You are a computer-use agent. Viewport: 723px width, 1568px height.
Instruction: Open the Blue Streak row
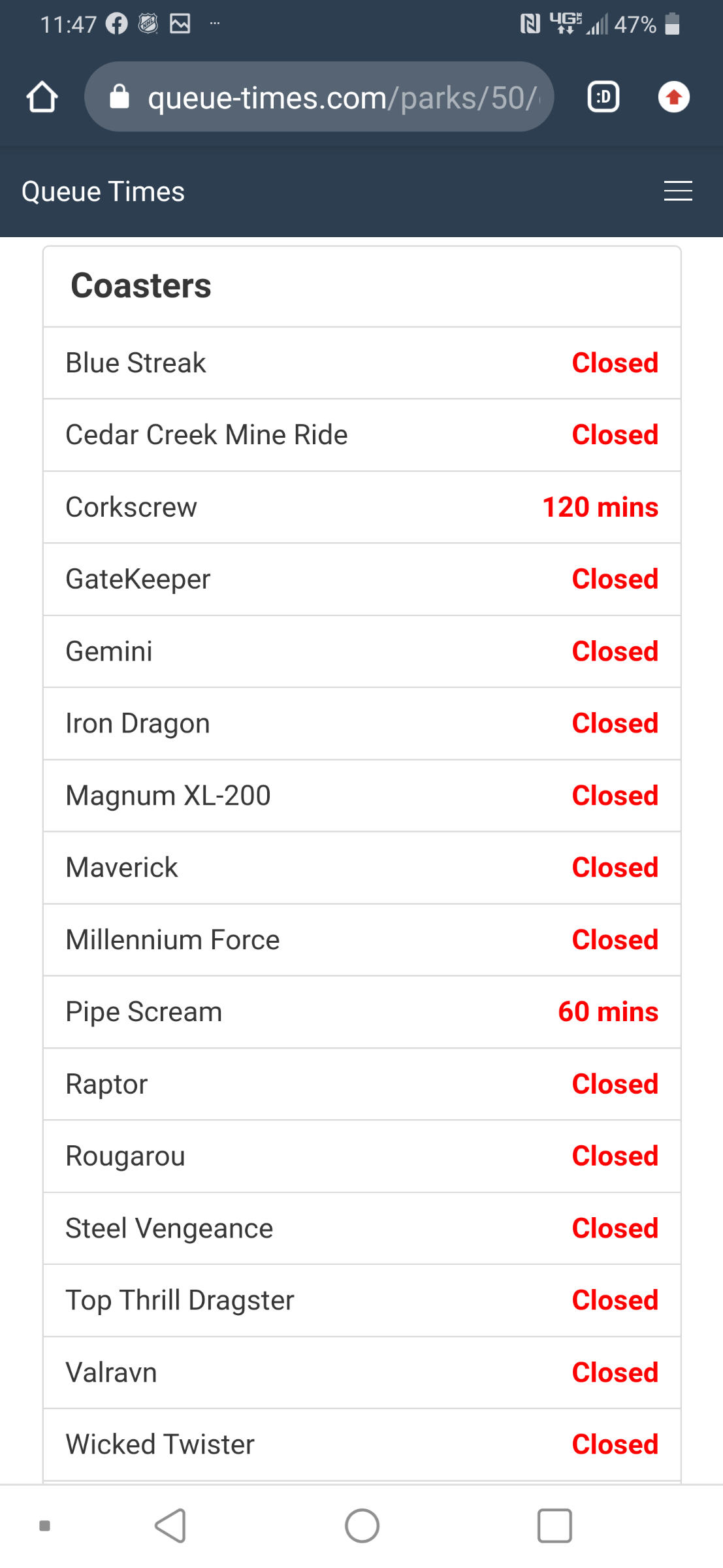click(362, 363)
